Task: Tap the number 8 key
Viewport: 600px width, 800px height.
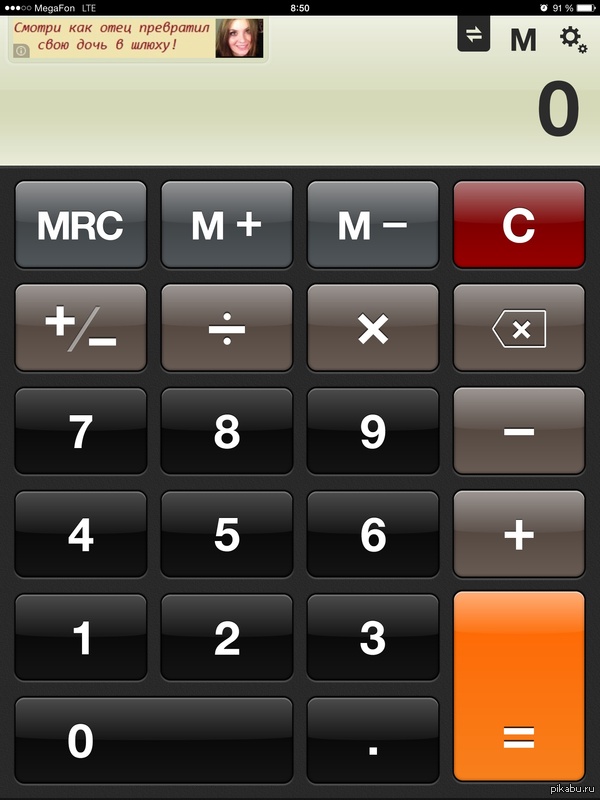Action: 227,431
